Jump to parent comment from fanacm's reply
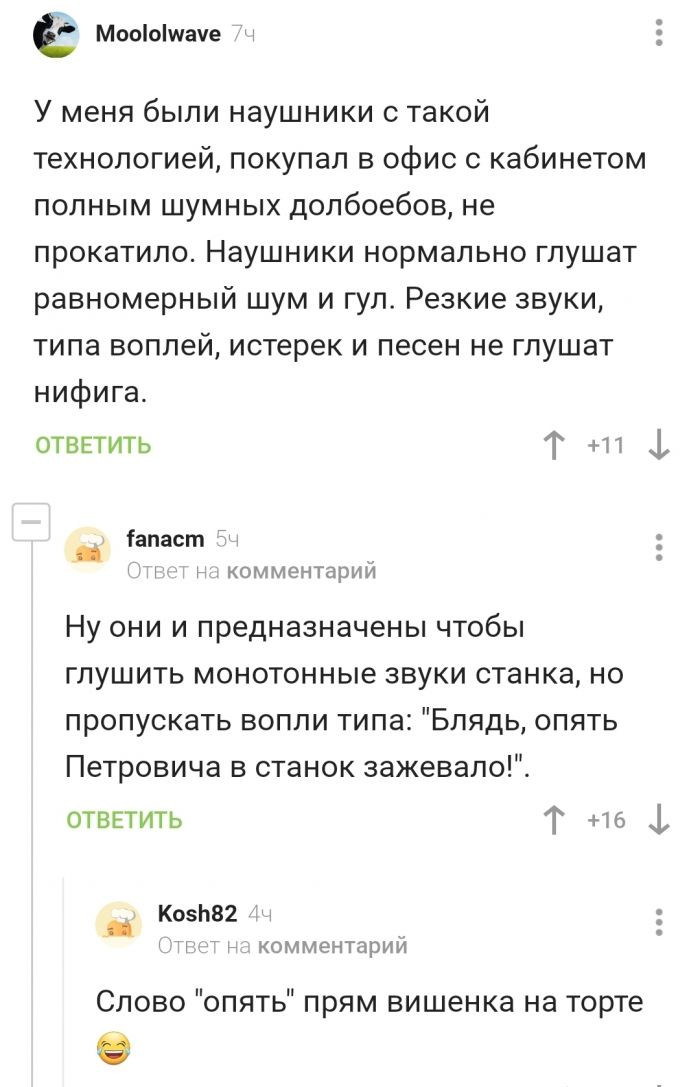 coord(301,571)
